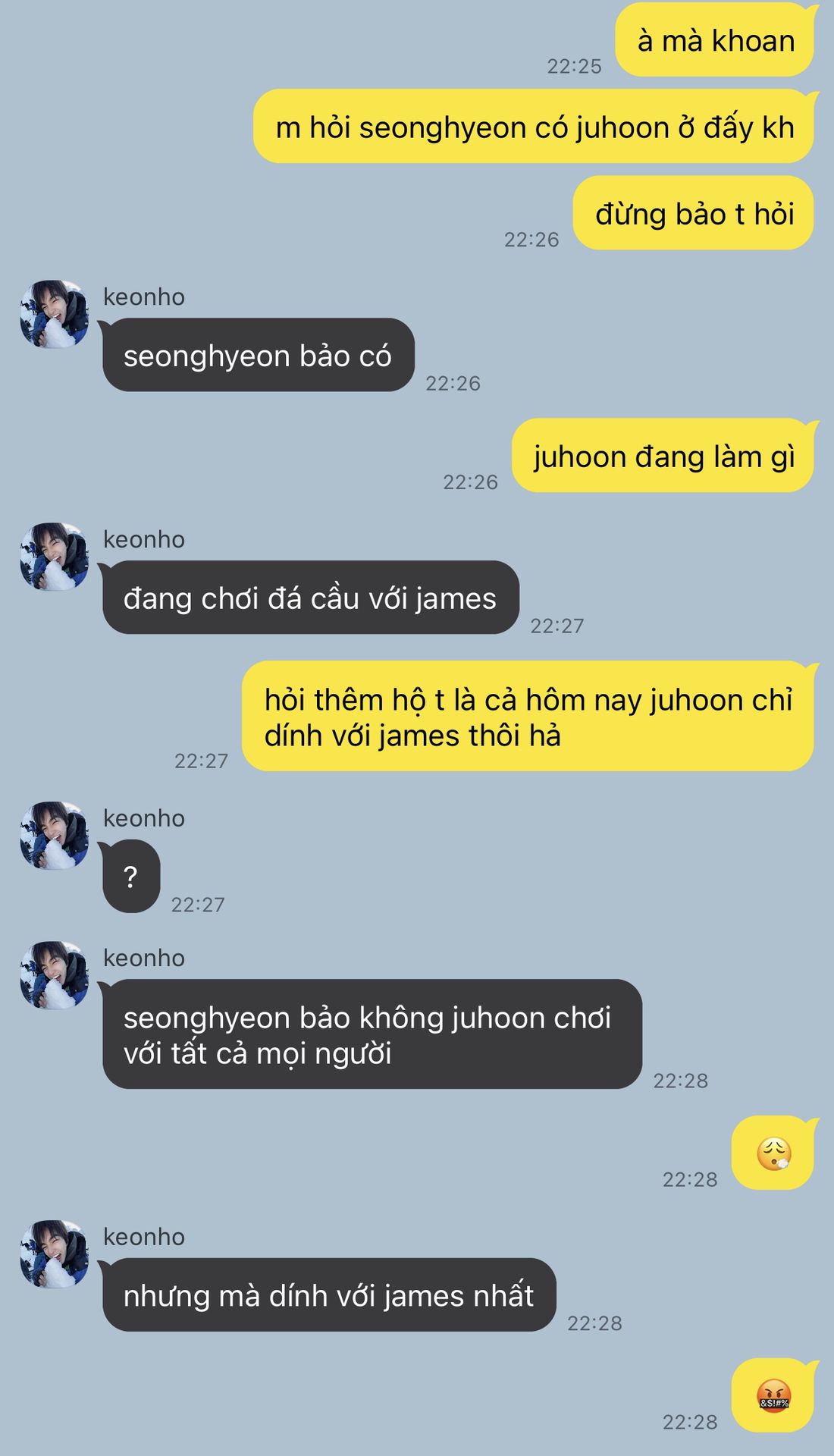
Task: Tap keonho's profile photo beside the "?" message
Action: (x=54, y=836)
